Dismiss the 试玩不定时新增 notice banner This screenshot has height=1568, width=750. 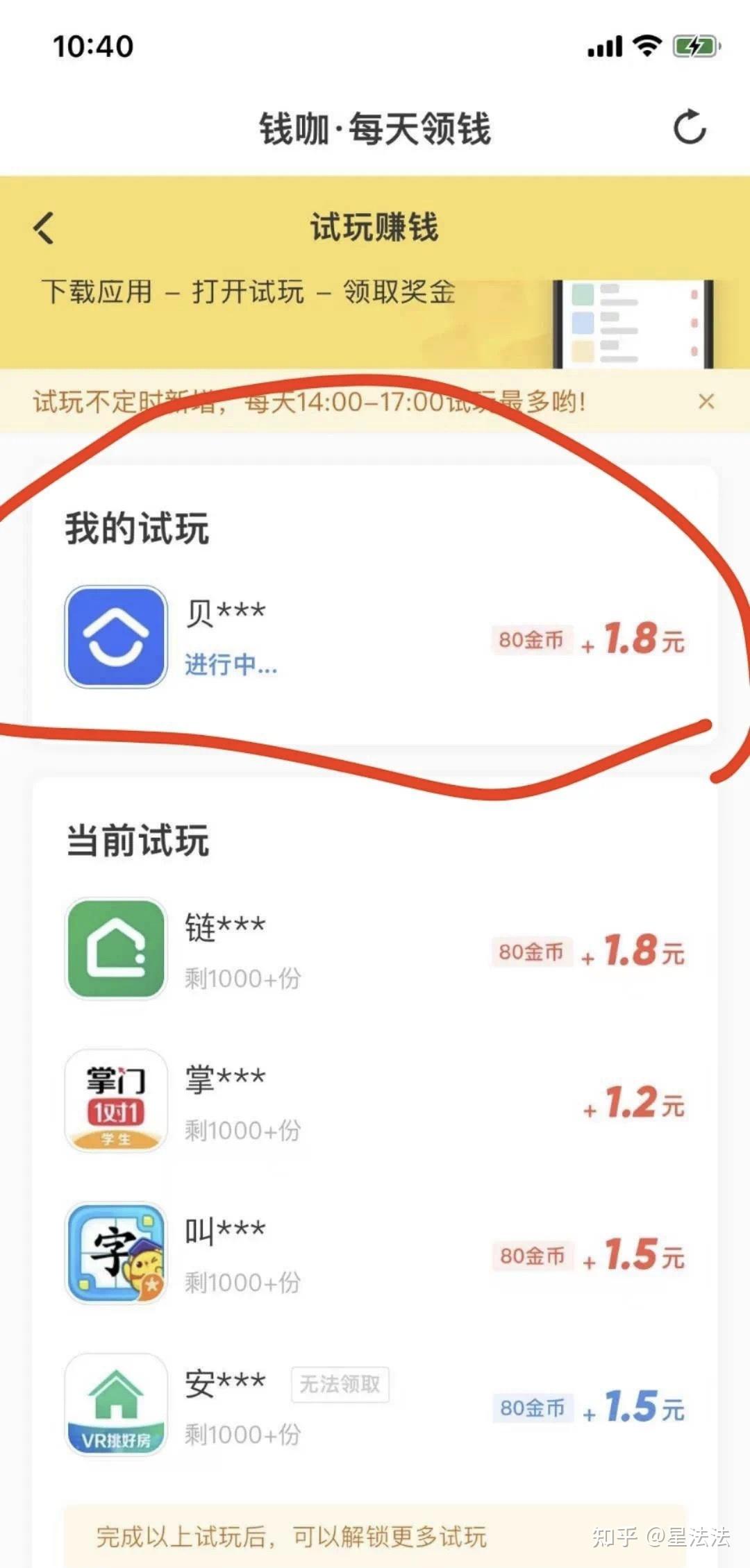click(x=707, y=401)
